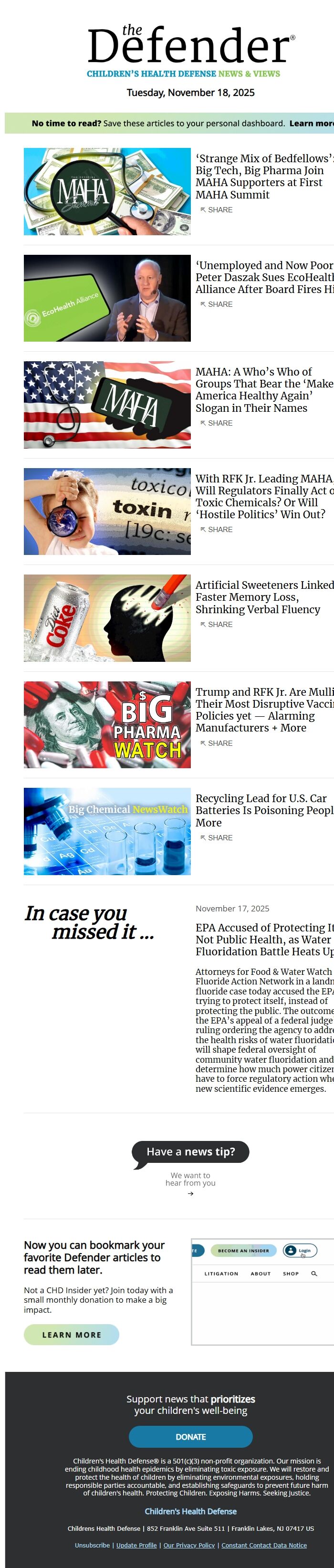This screenshot has width=334, height=1568.
Task: Share the MAHA Who's Who article
Action: tap(217, 423)
